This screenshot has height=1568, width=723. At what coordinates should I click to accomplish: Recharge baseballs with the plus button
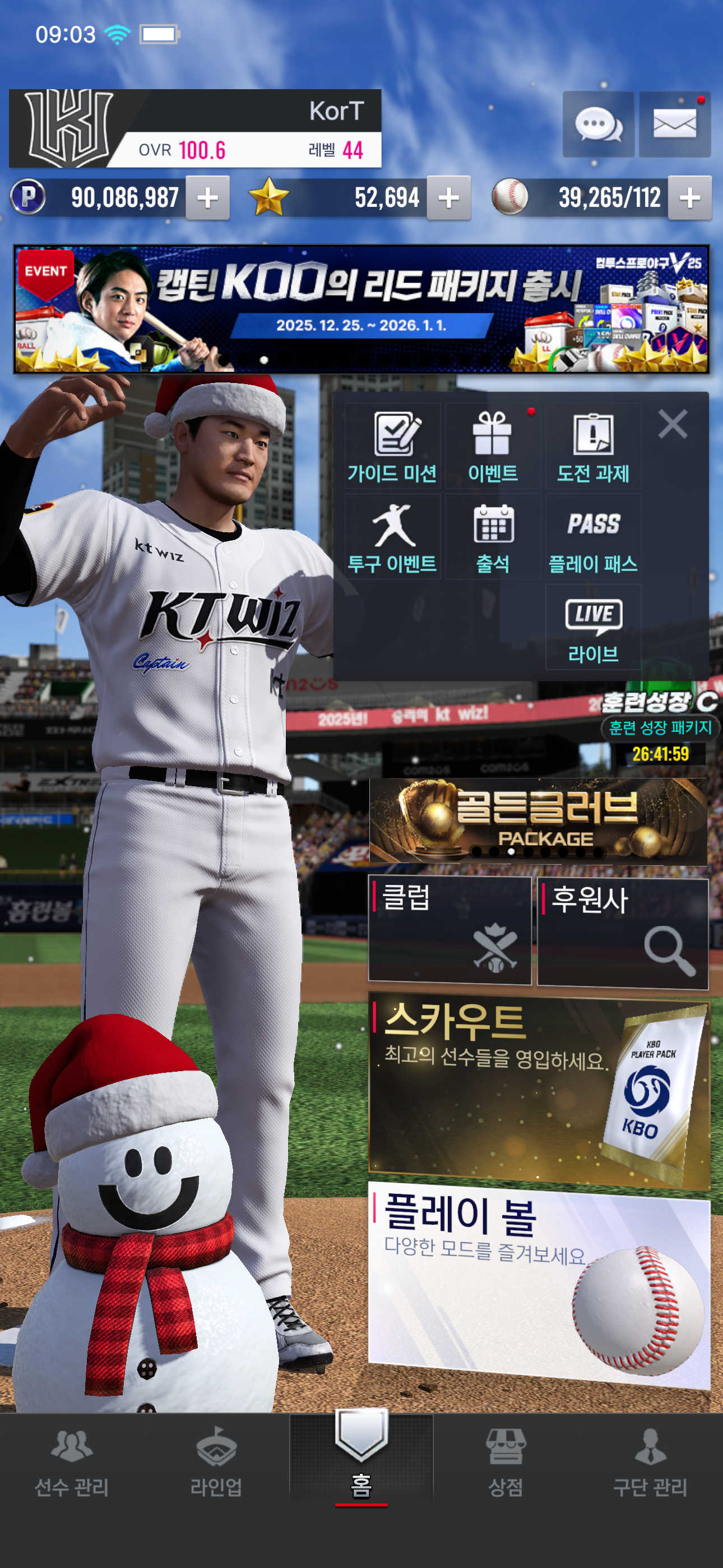point(689,198)
